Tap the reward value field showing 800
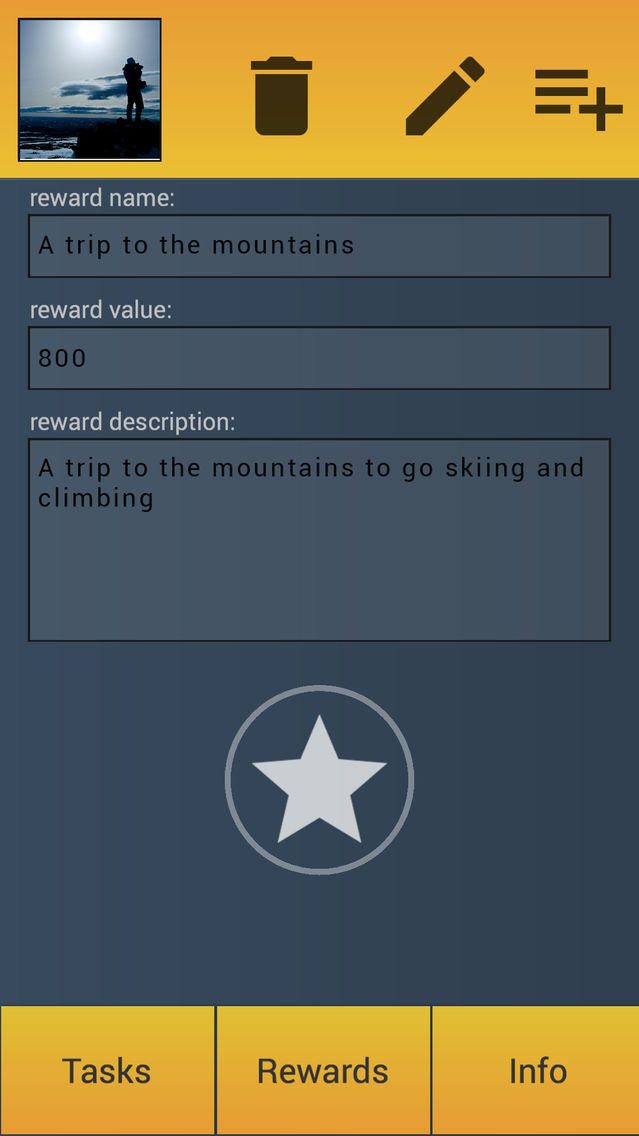The image size is (639, 1136). 320,358
